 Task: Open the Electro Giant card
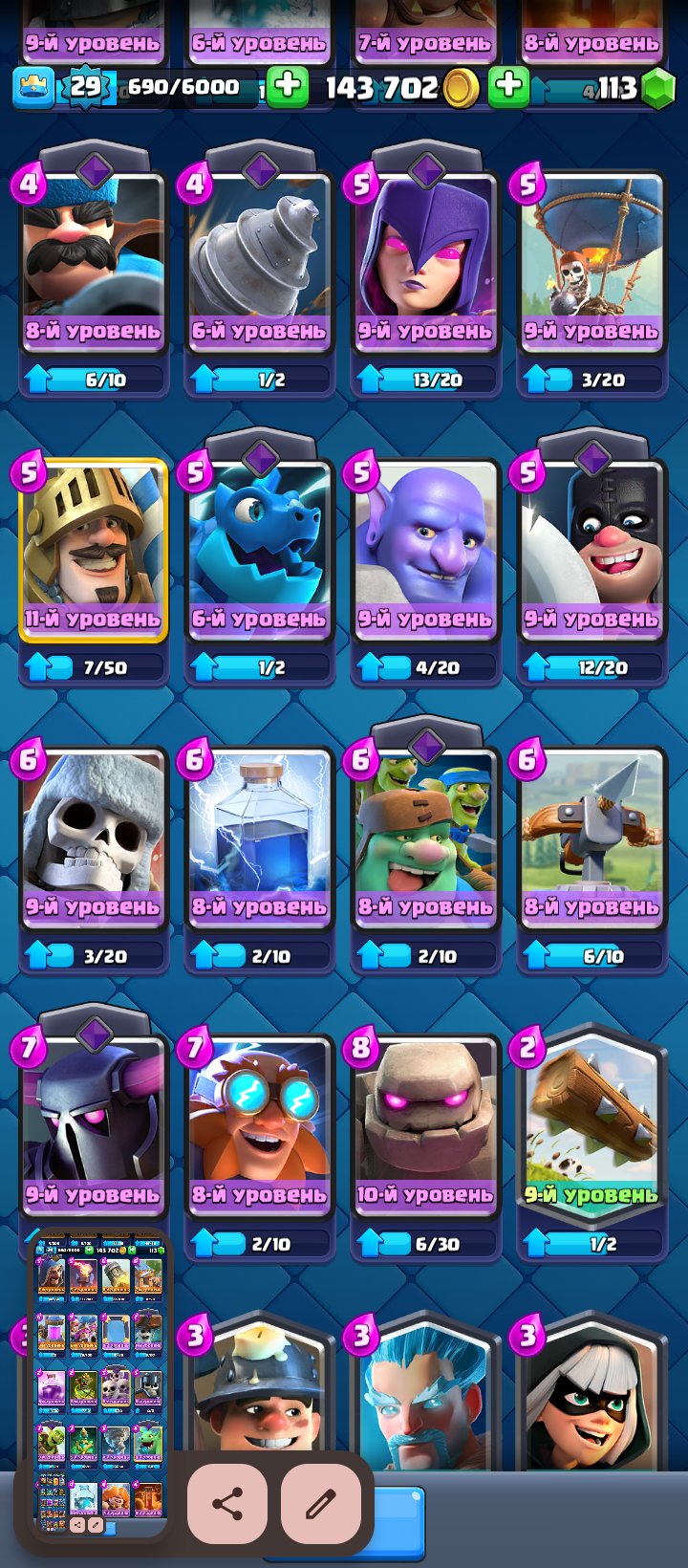coord(259,1123)
